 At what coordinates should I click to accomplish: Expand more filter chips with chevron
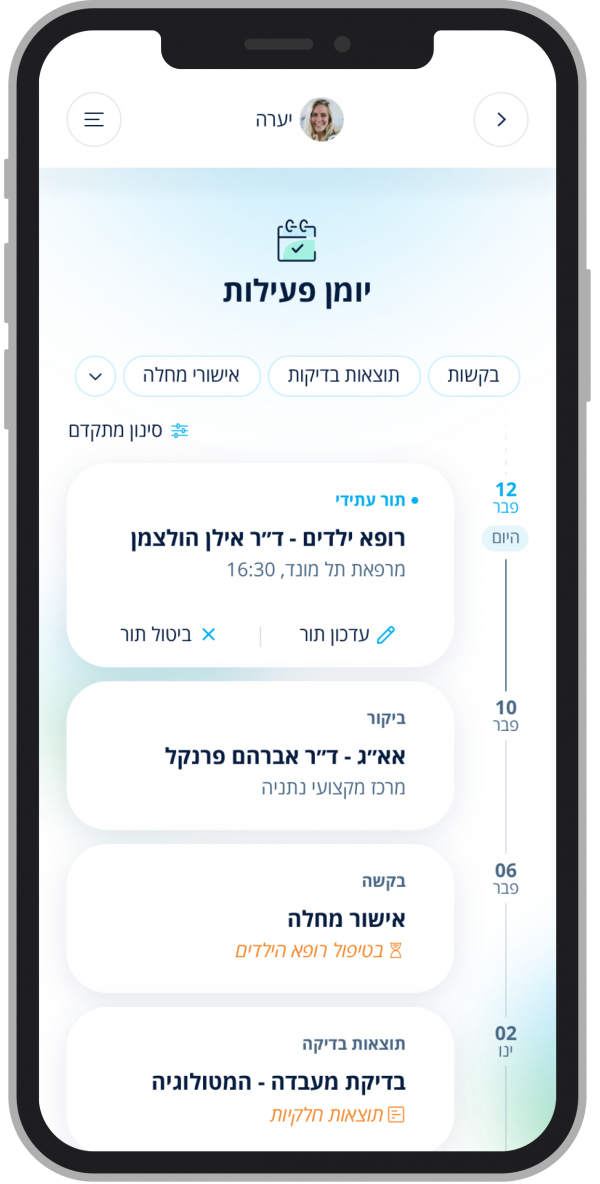tap(95, 376)
